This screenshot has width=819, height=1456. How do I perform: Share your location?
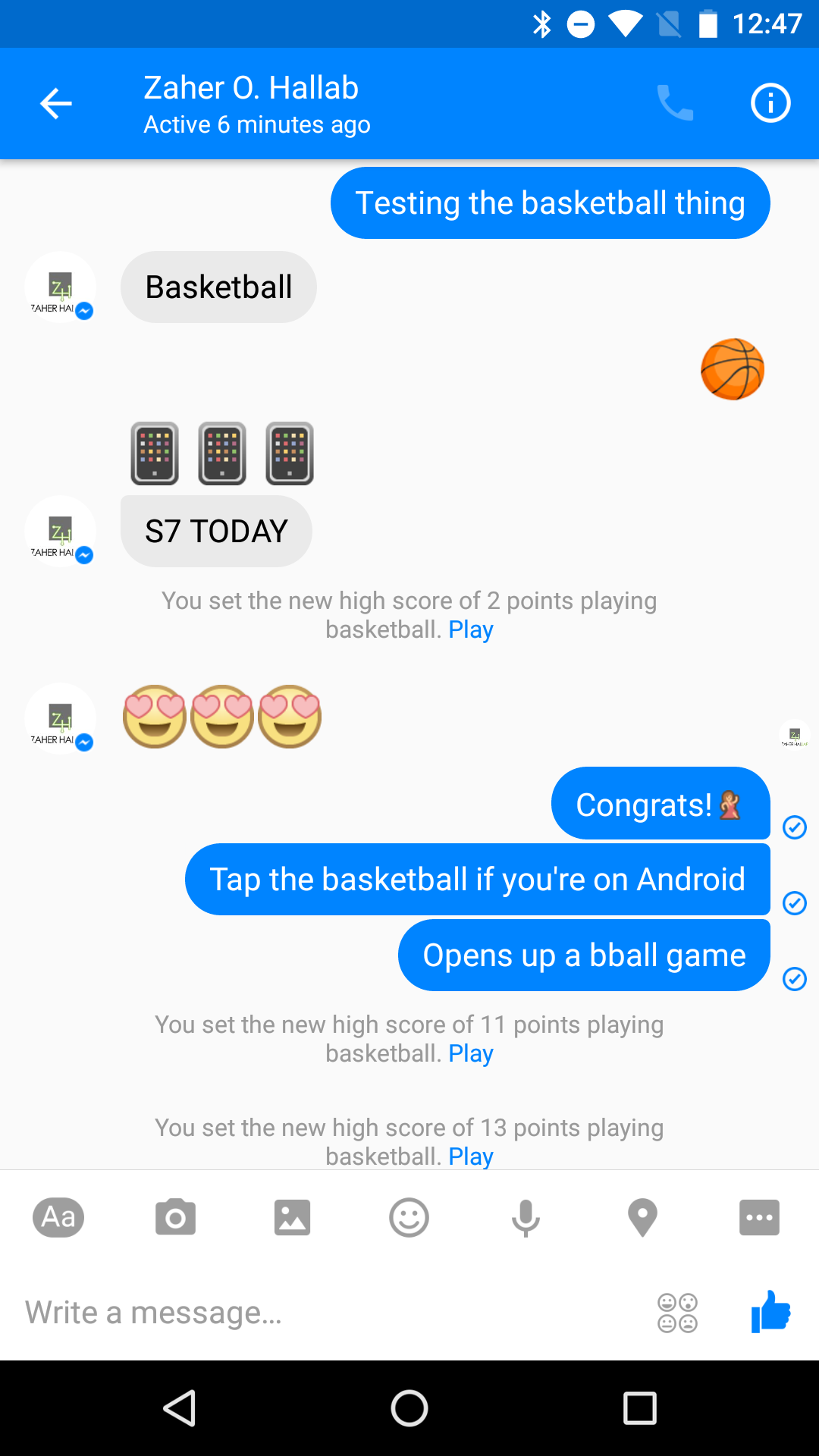642,1217
